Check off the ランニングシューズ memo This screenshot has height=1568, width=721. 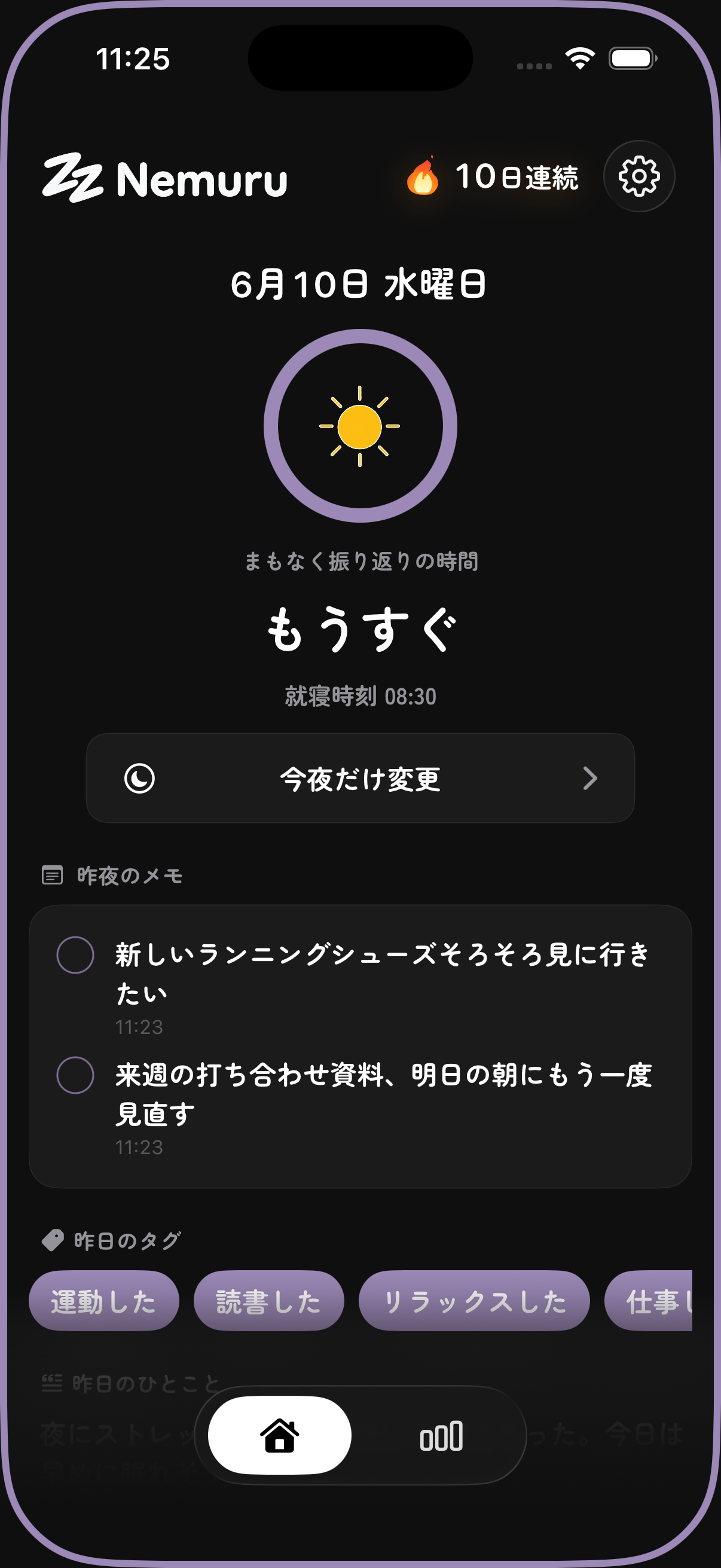[x=75, y=954]
